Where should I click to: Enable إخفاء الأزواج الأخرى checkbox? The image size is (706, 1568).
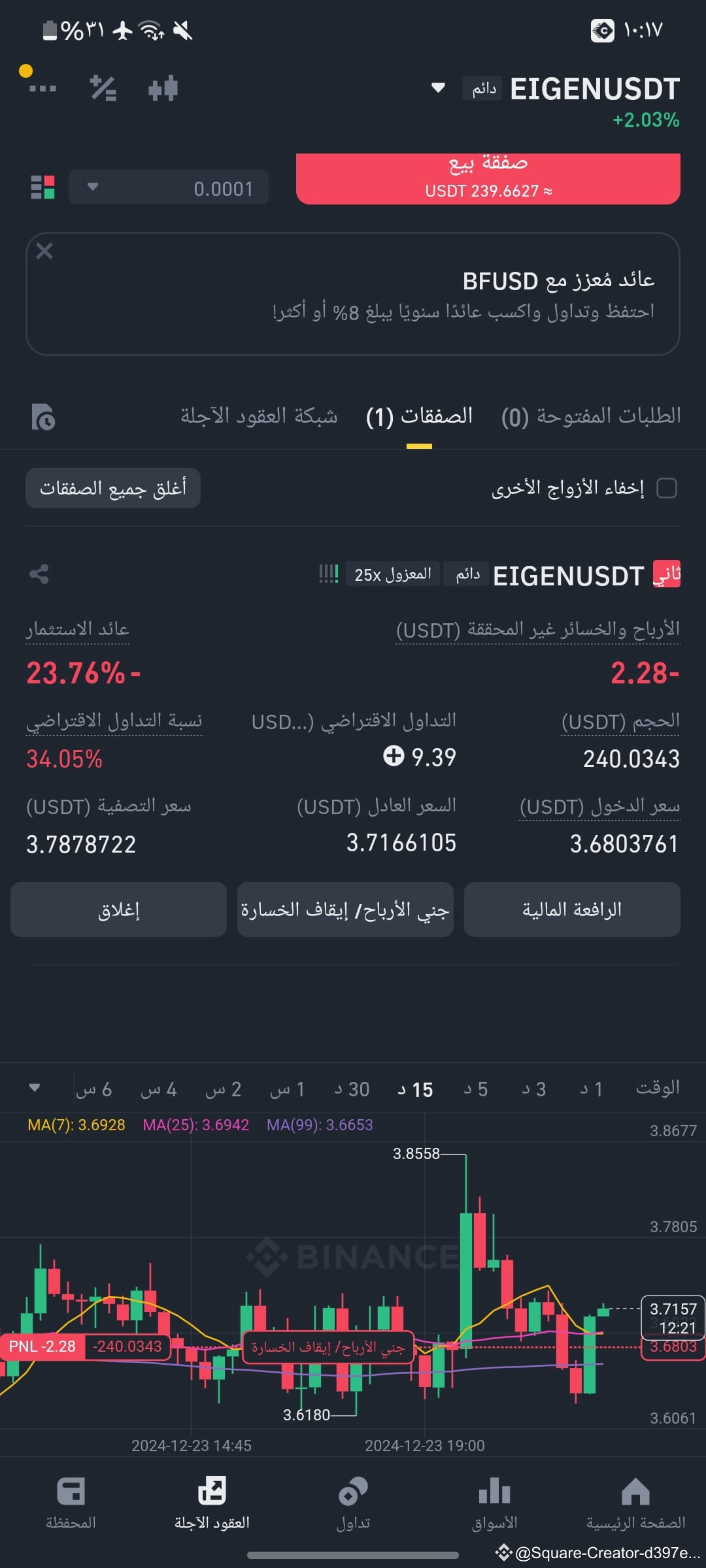pyautogui.click(x=668, y=489)
